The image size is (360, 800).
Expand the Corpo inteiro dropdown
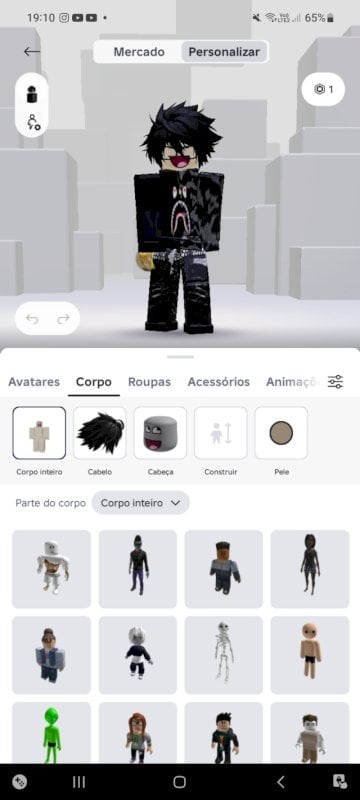point(141,503)
